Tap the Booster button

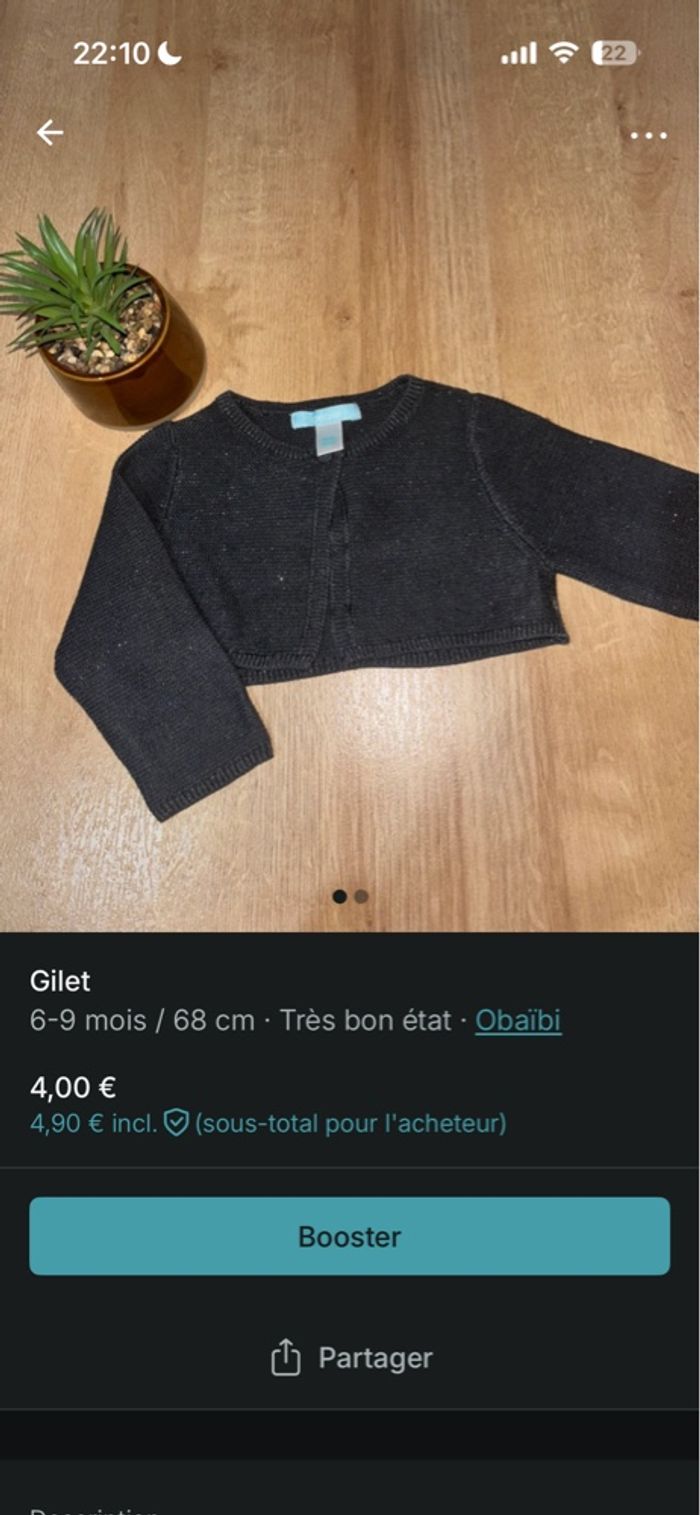[x=349, y=1236]
